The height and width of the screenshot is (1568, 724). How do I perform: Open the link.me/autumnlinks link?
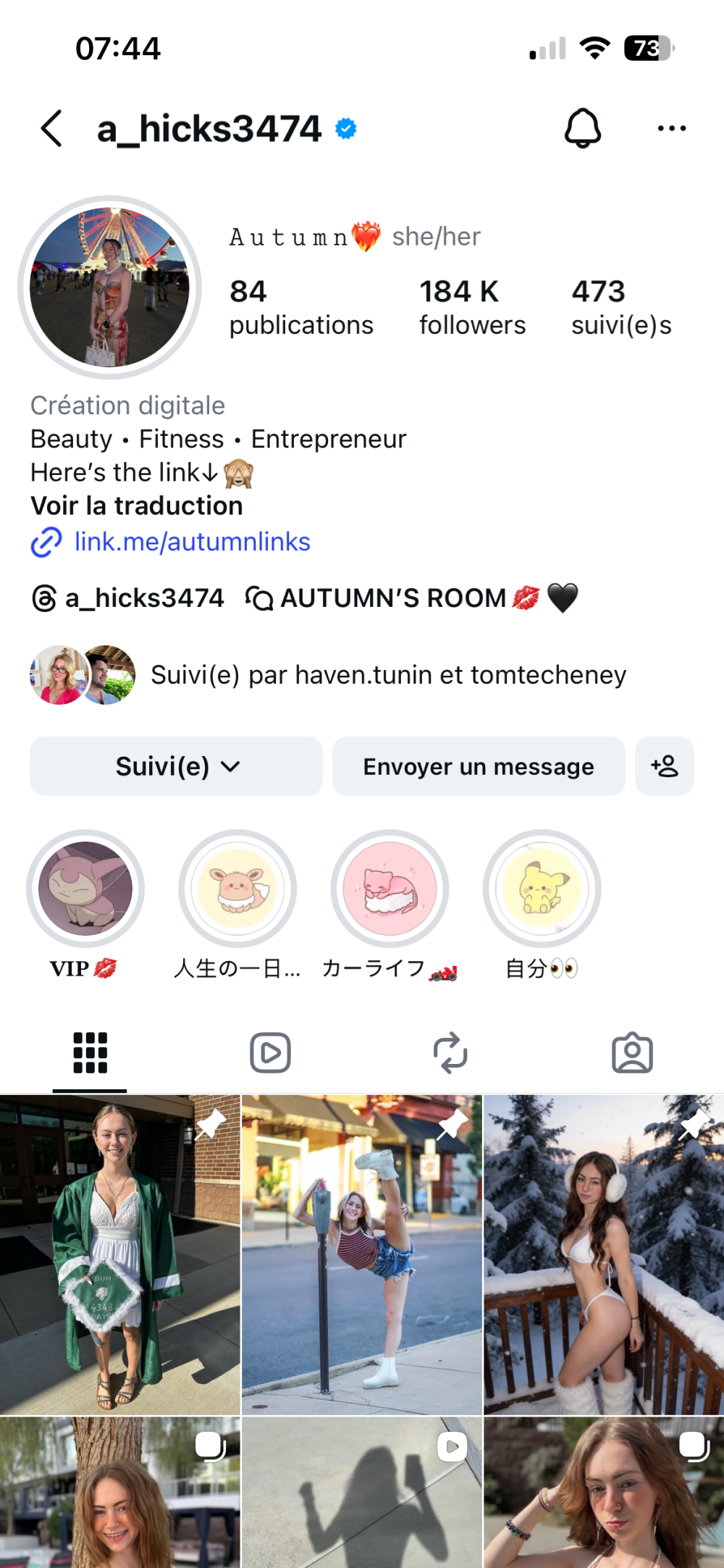(x=192, y=542)
